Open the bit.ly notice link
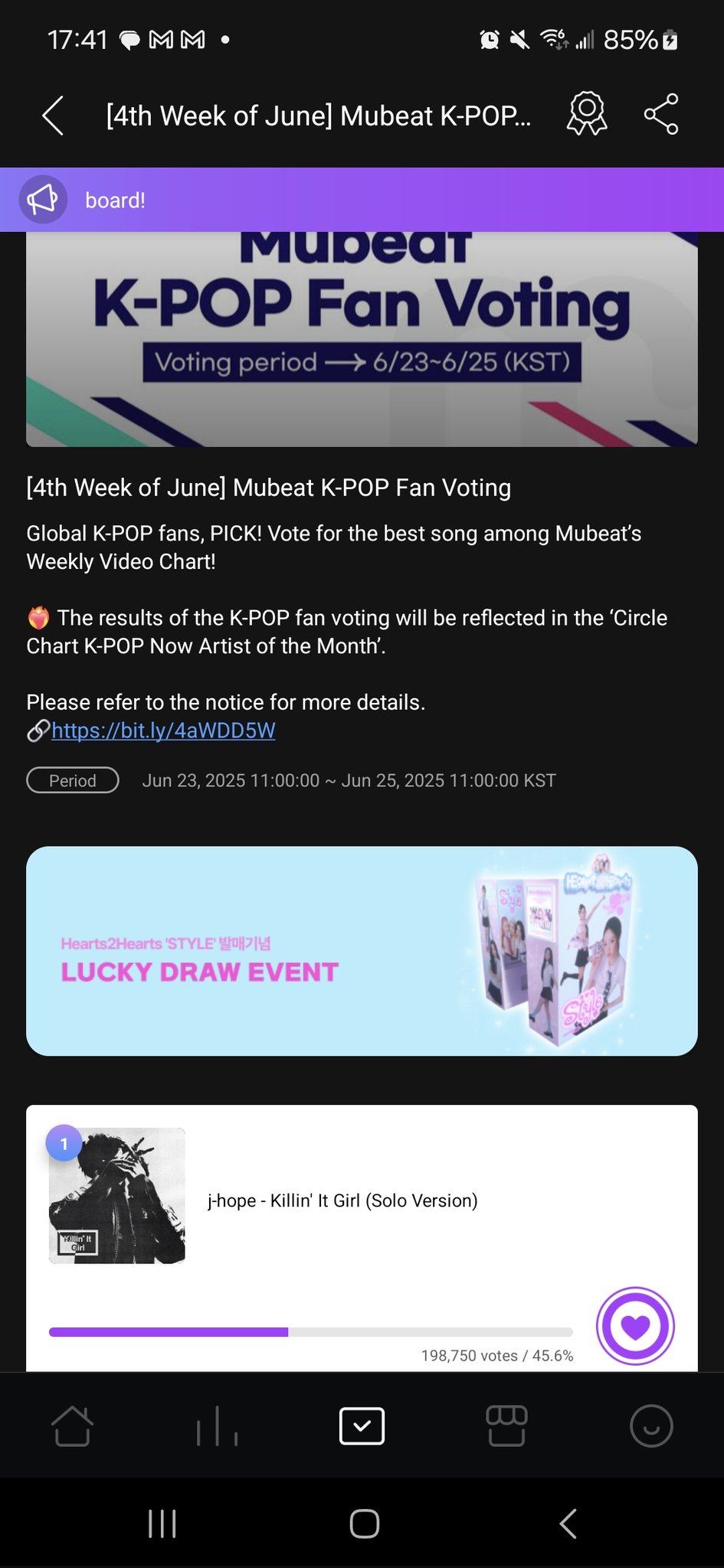The image size is (724, 1568). coord(163,730)
